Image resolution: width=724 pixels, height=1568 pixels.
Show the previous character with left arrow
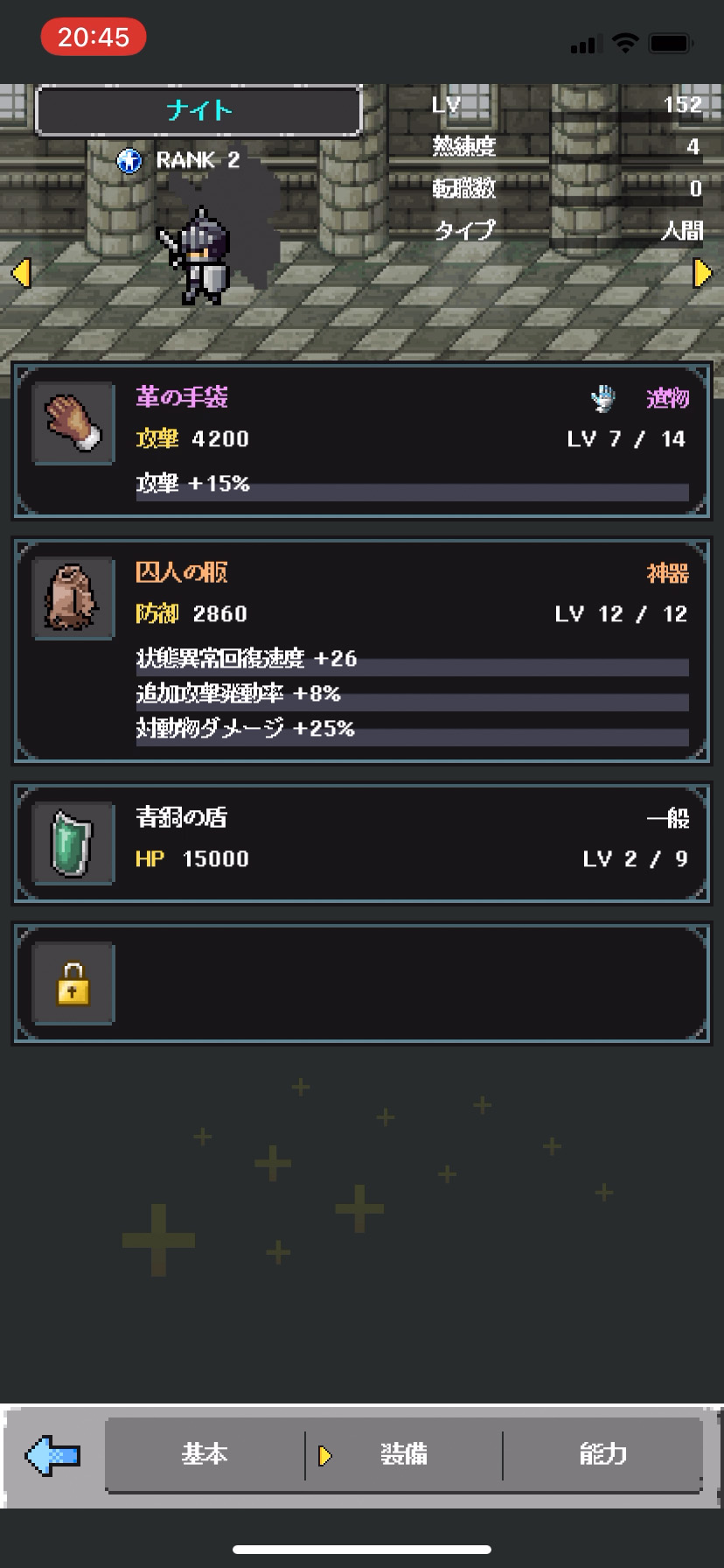21,273
